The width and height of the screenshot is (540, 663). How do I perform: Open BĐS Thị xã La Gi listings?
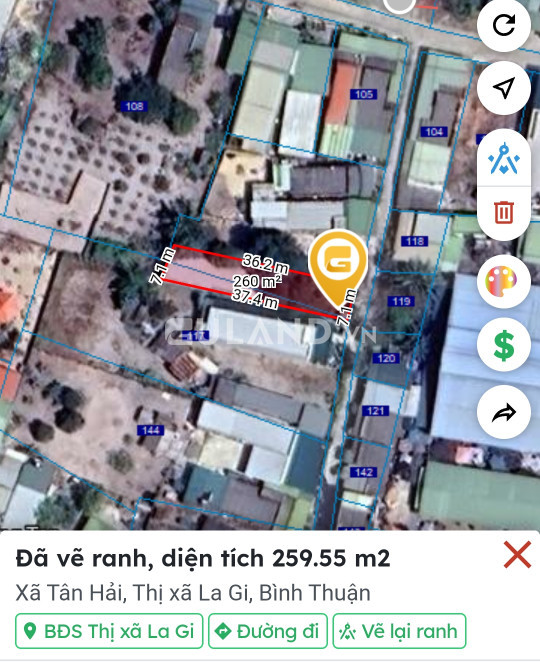pos(109,631)
